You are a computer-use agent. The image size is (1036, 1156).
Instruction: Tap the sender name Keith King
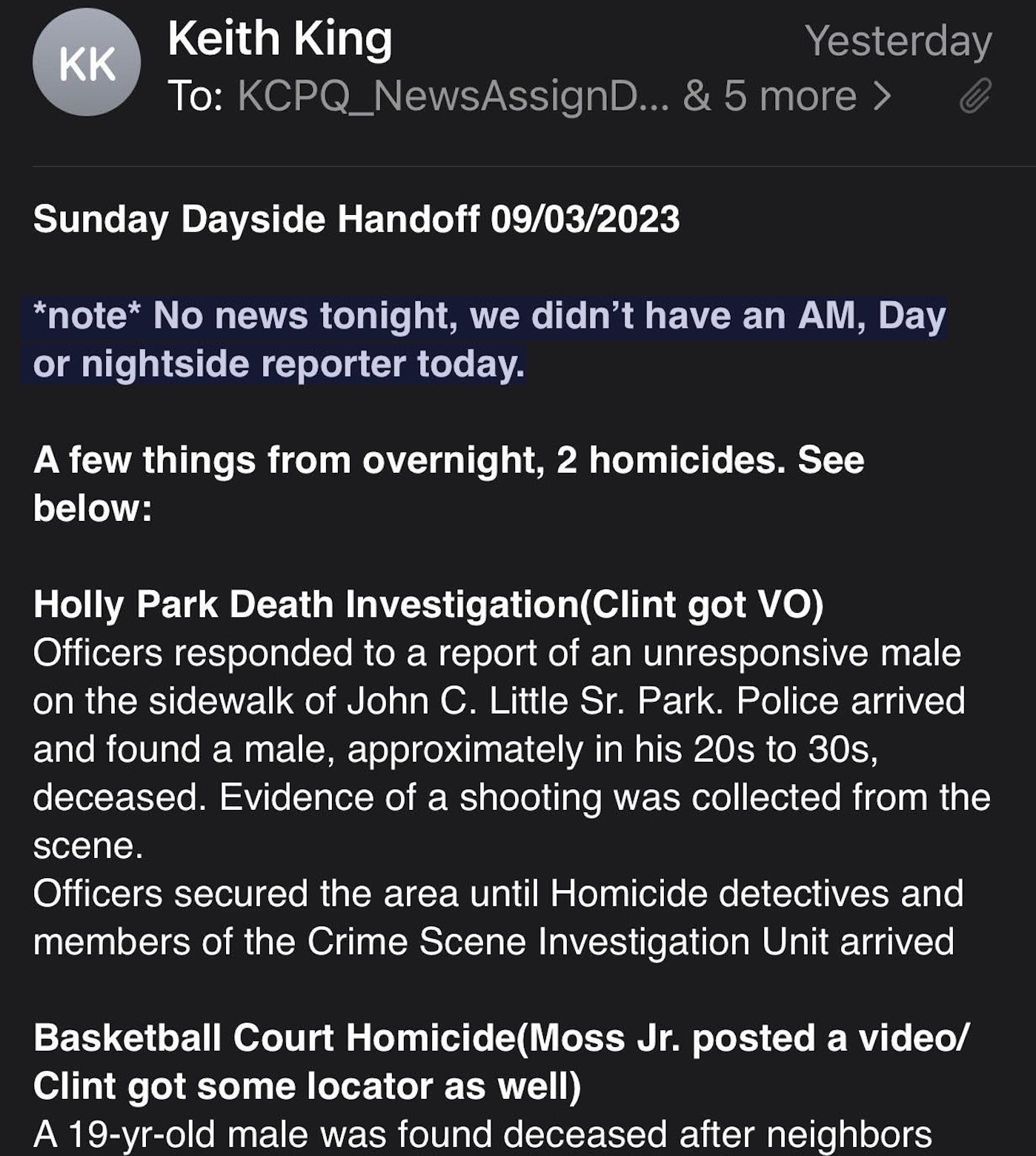(280, 39)
